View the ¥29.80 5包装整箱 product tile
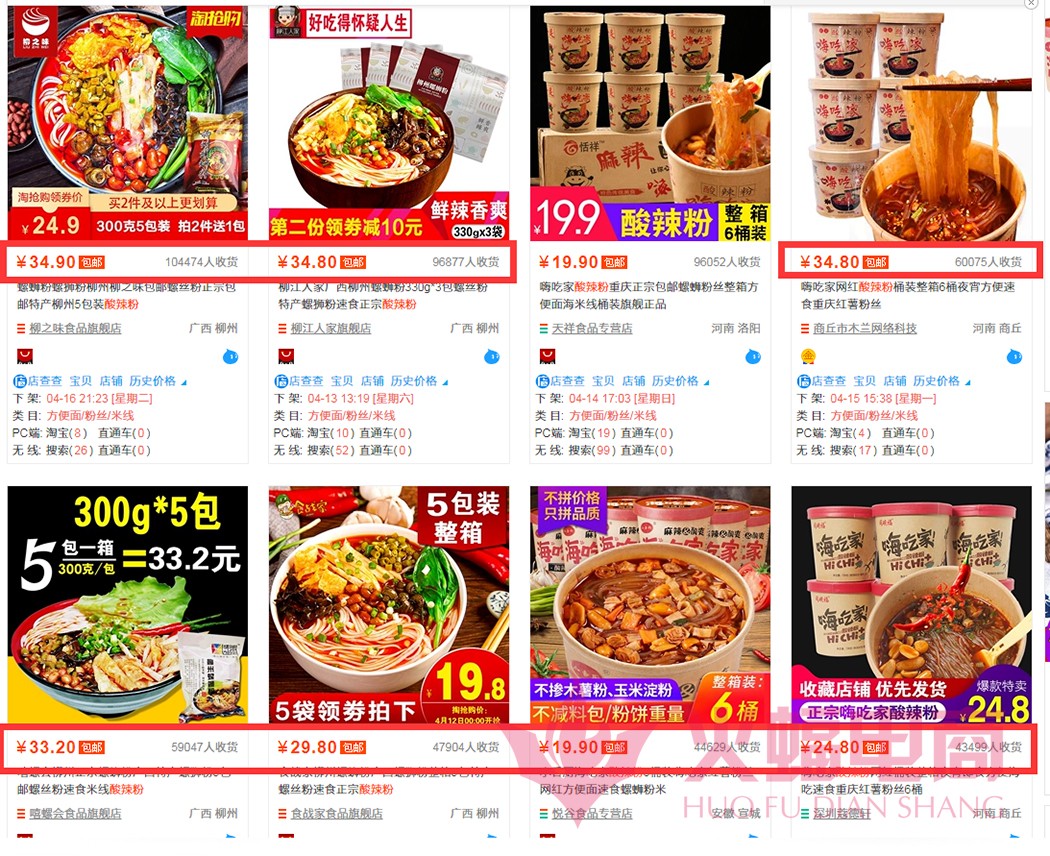 pyautogui.click(x=389, y=603)
